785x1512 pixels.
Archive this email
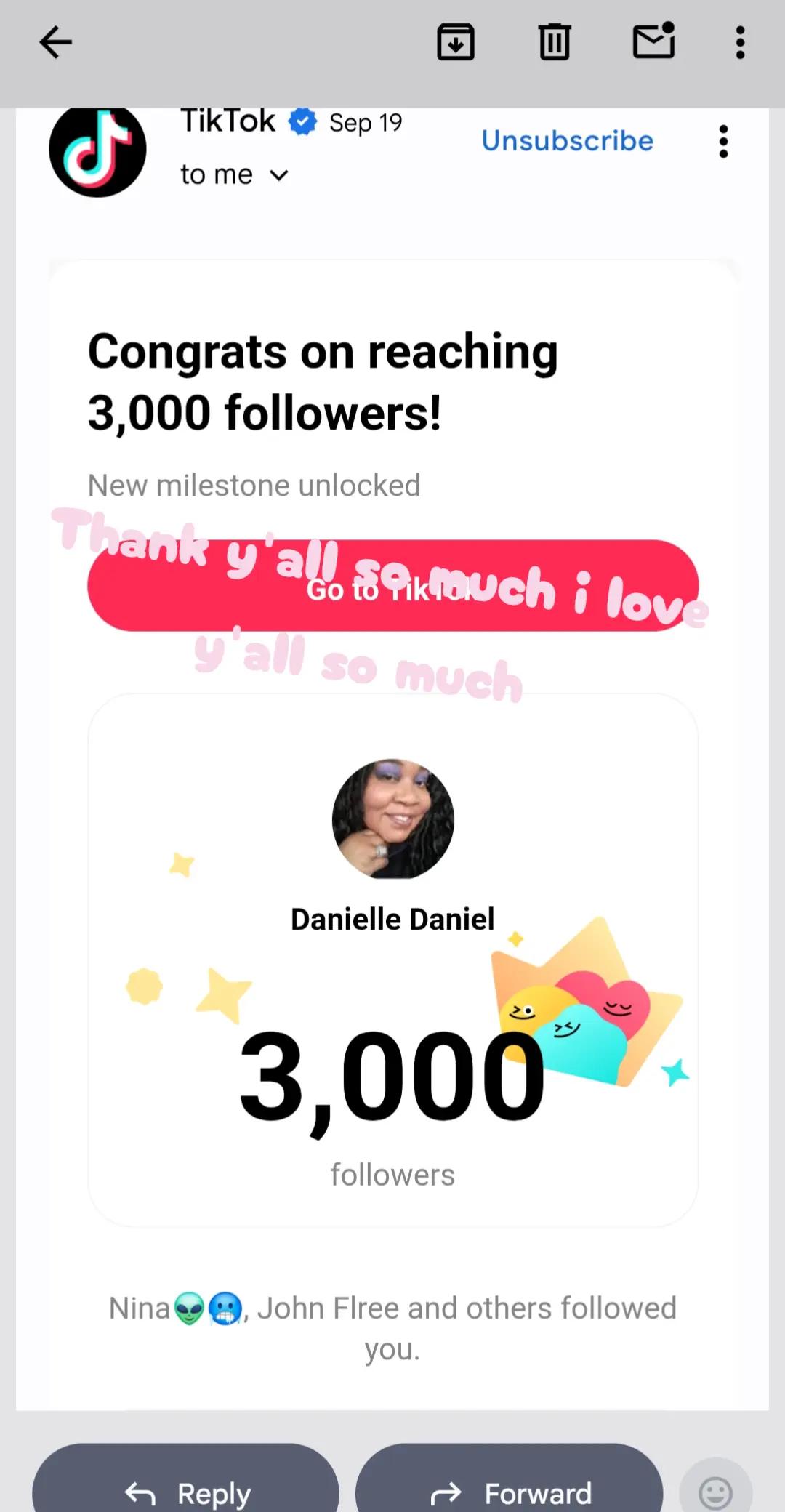pyautogui.click(x=456, y=42)
